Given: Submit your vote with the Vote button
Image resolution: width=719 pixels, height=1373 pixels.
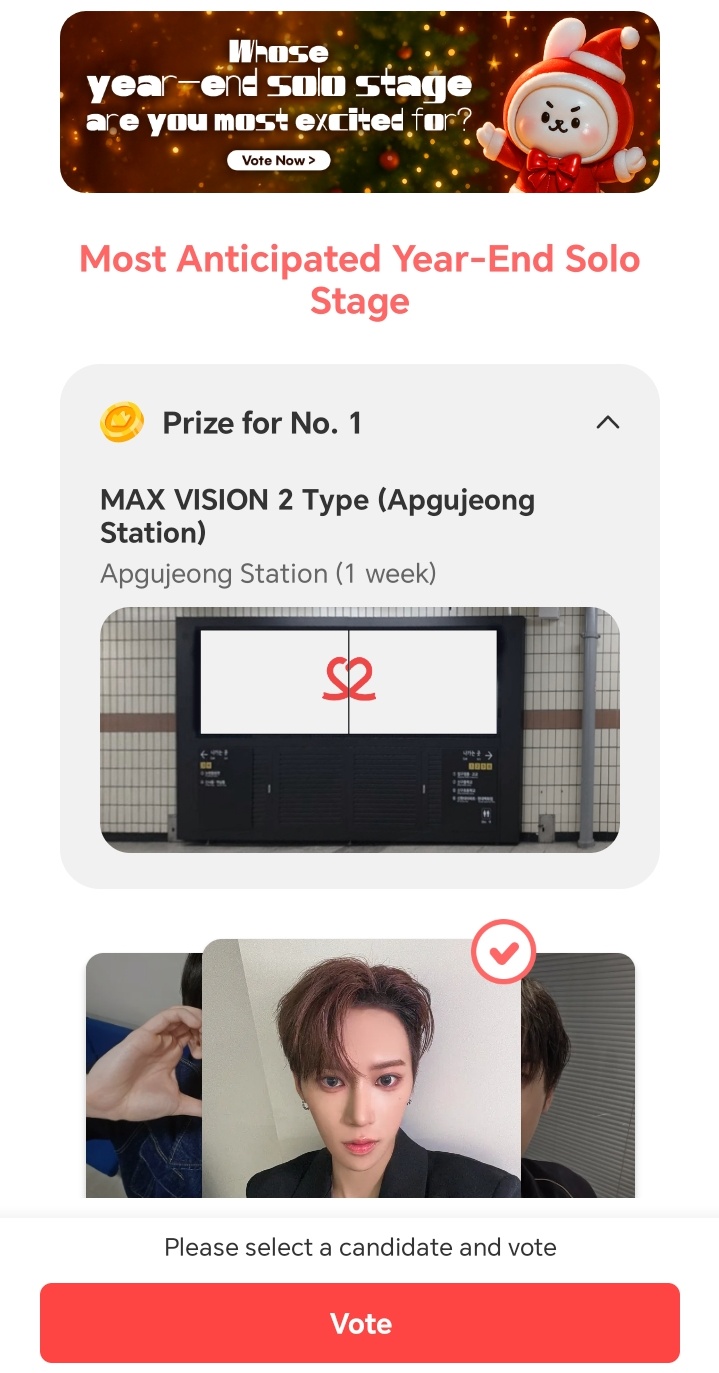Looking at the screenshot, I should 359,1323.
